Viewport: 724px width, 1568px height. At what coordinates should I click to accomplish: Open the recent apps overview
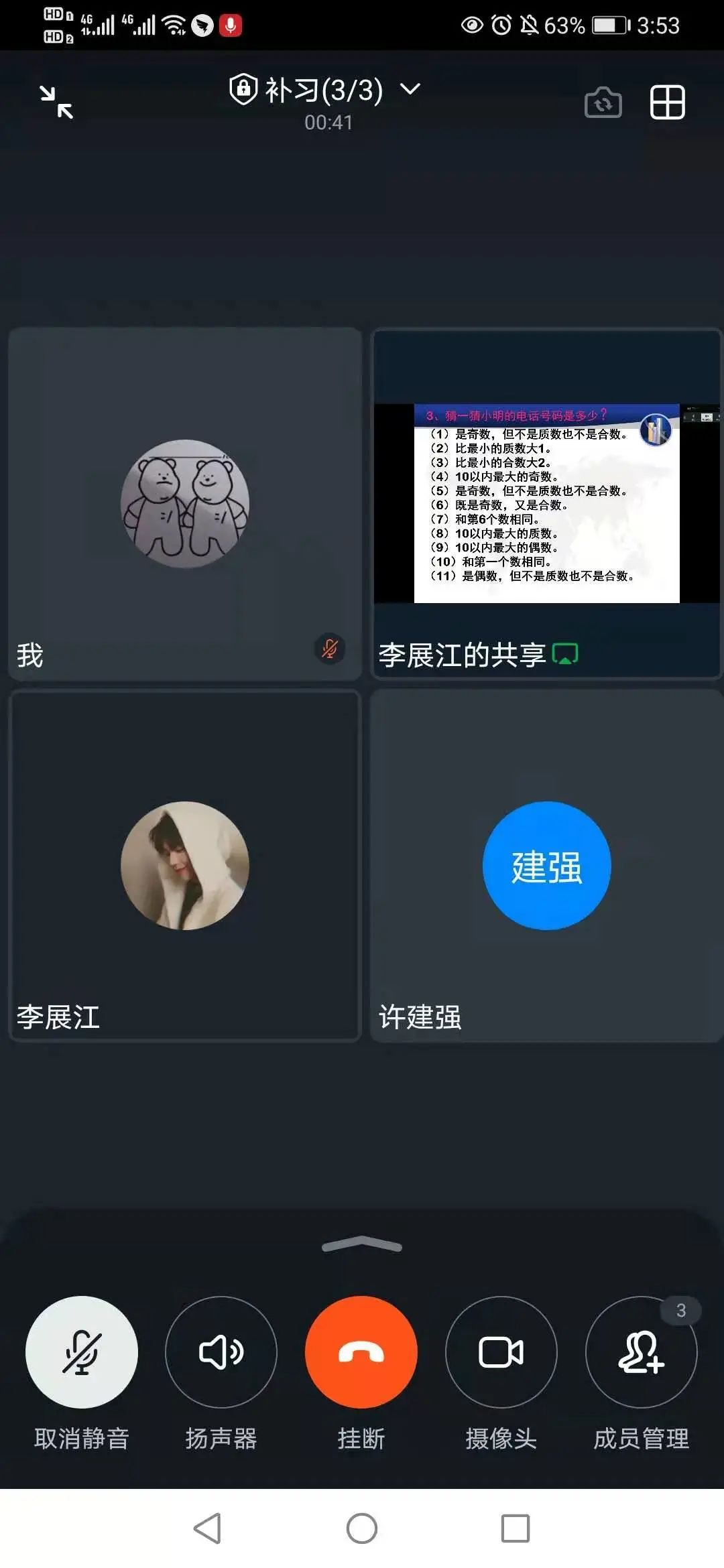coord(516,1528)
